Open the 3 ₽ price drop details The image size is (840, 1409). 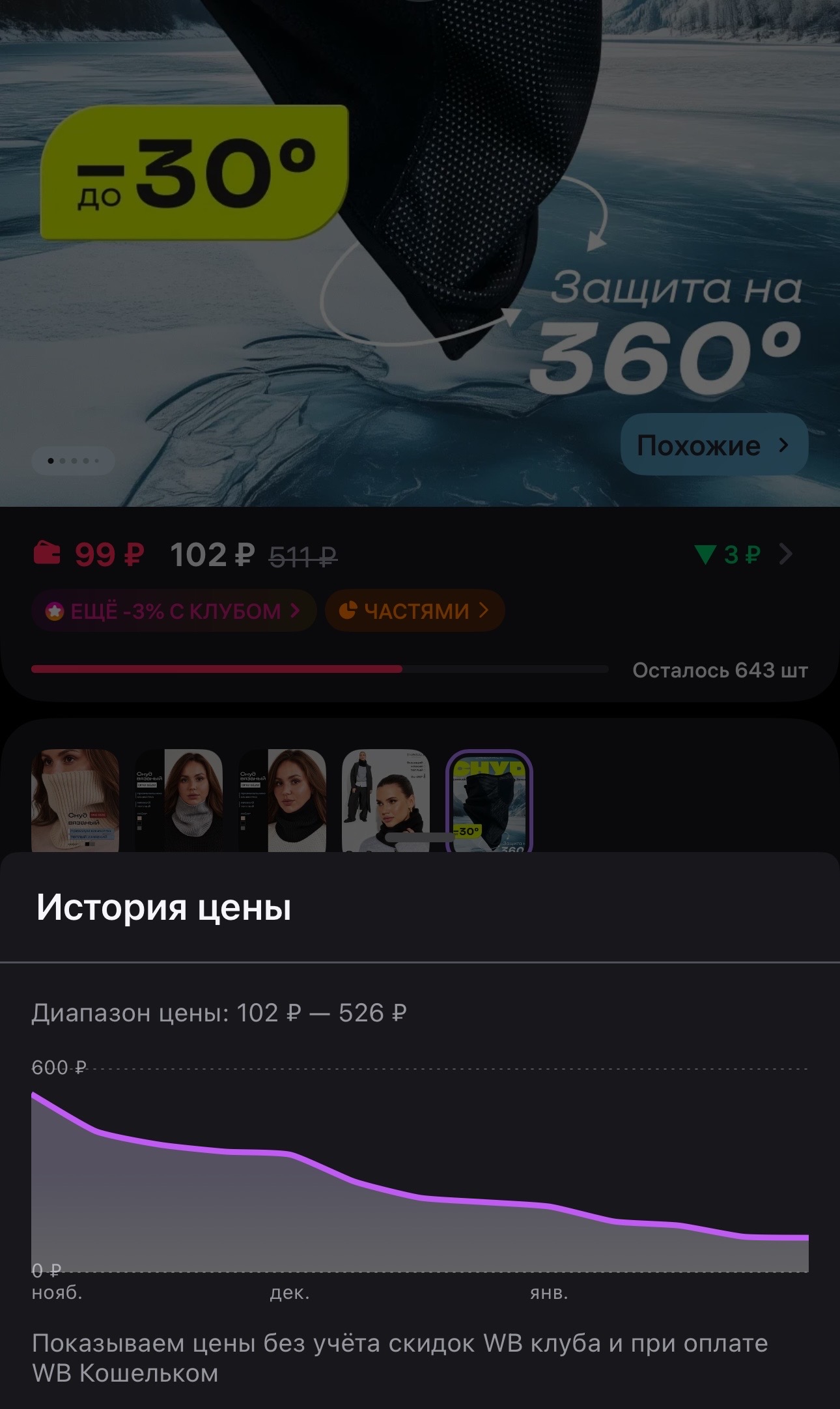tap(744, 555)
